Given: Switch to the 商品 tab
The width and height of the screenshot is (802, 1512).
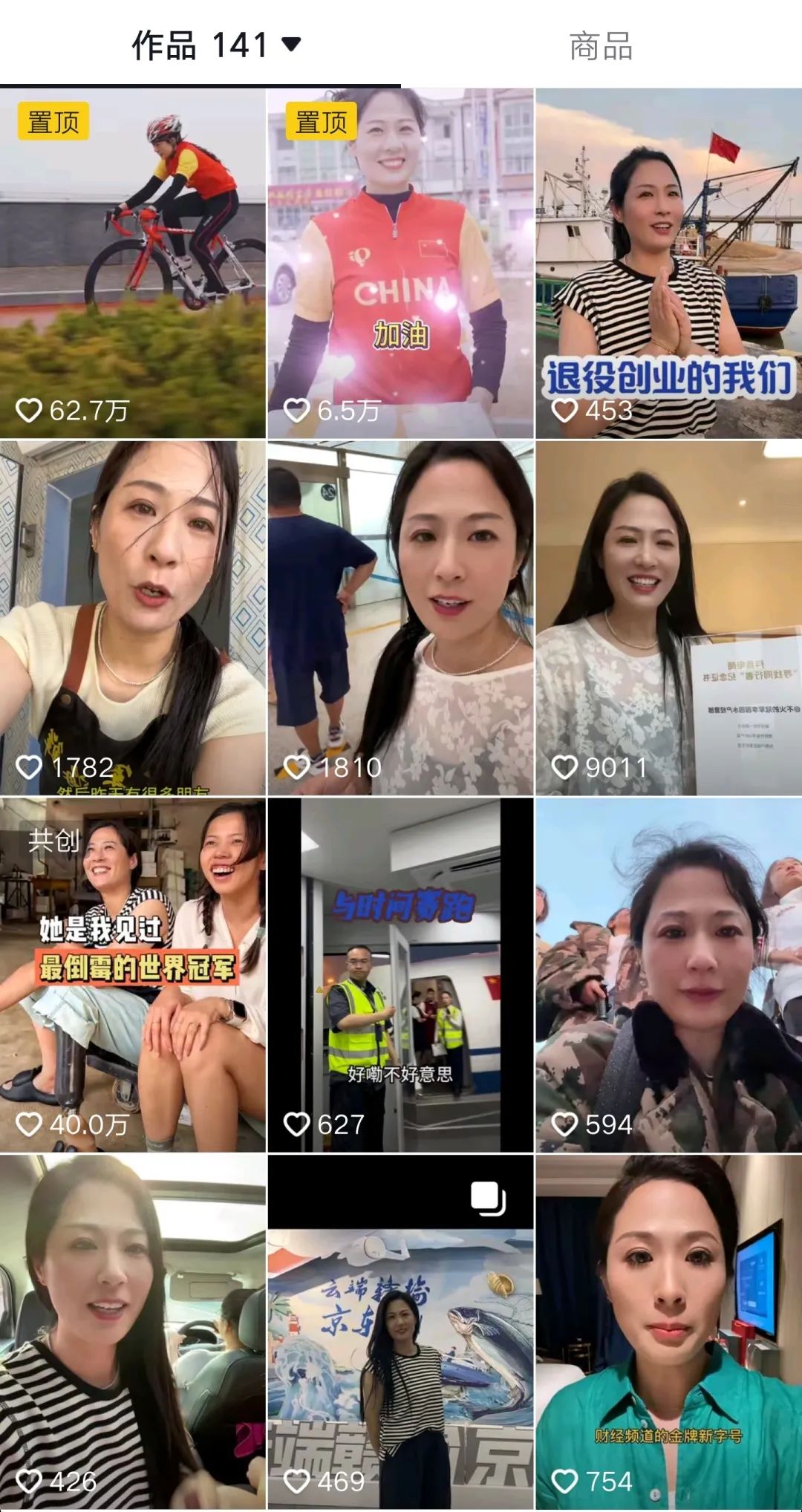Looking at the screenshot, I should tap(600, 46).
